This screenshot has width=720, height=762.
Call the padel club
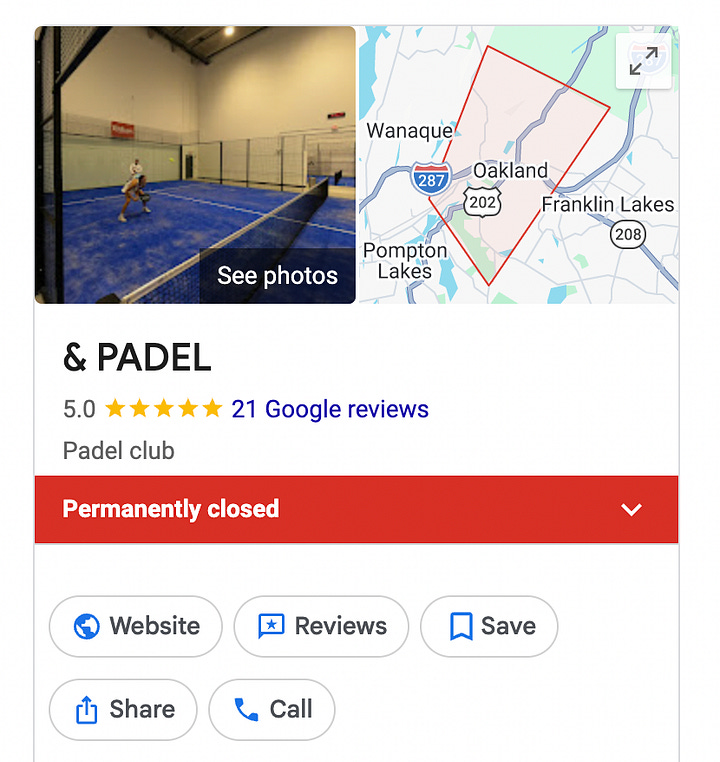[x=272, y=710]
